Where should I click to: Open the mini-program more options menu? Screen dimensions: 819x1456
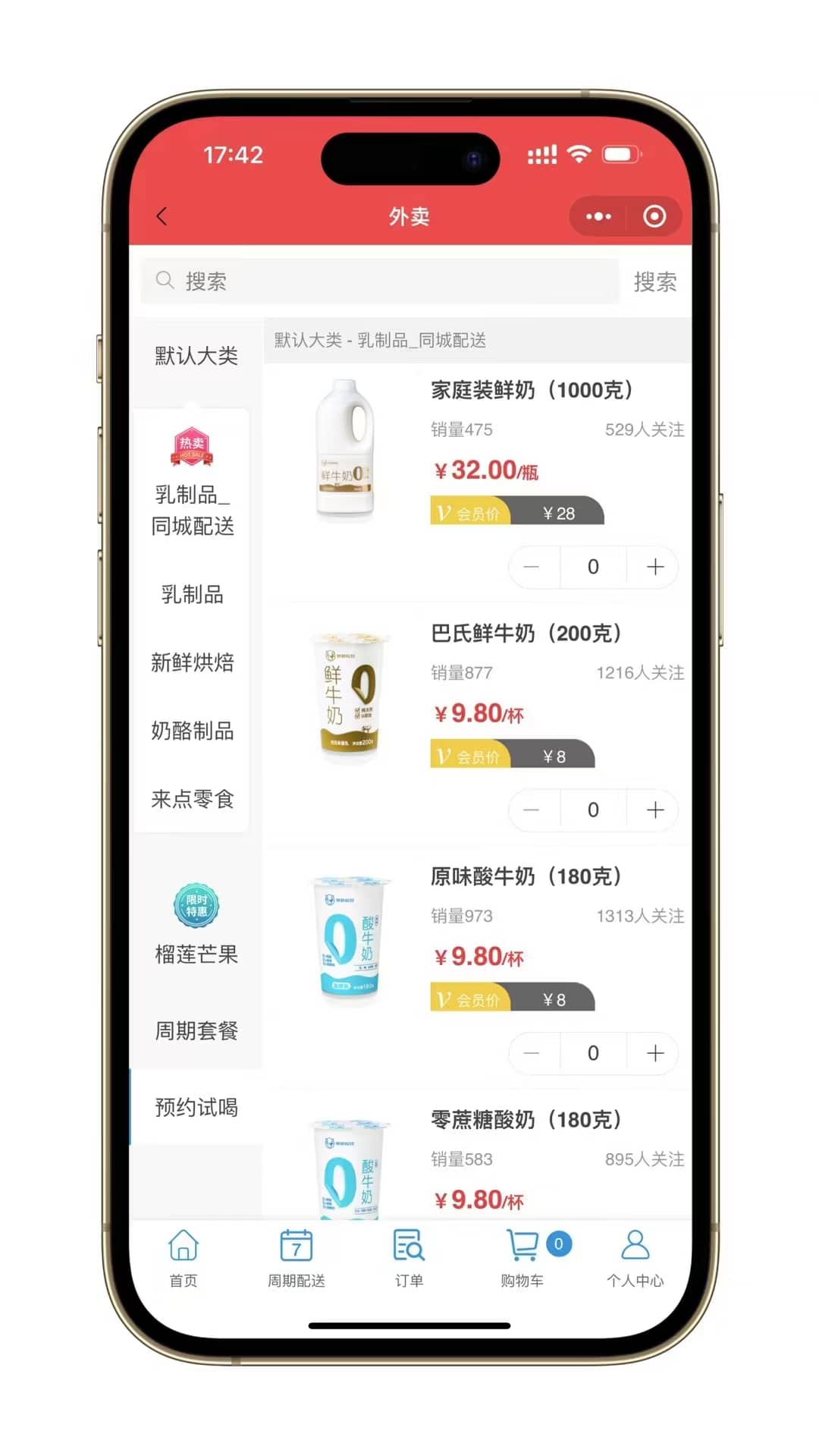tap(598, 217)
